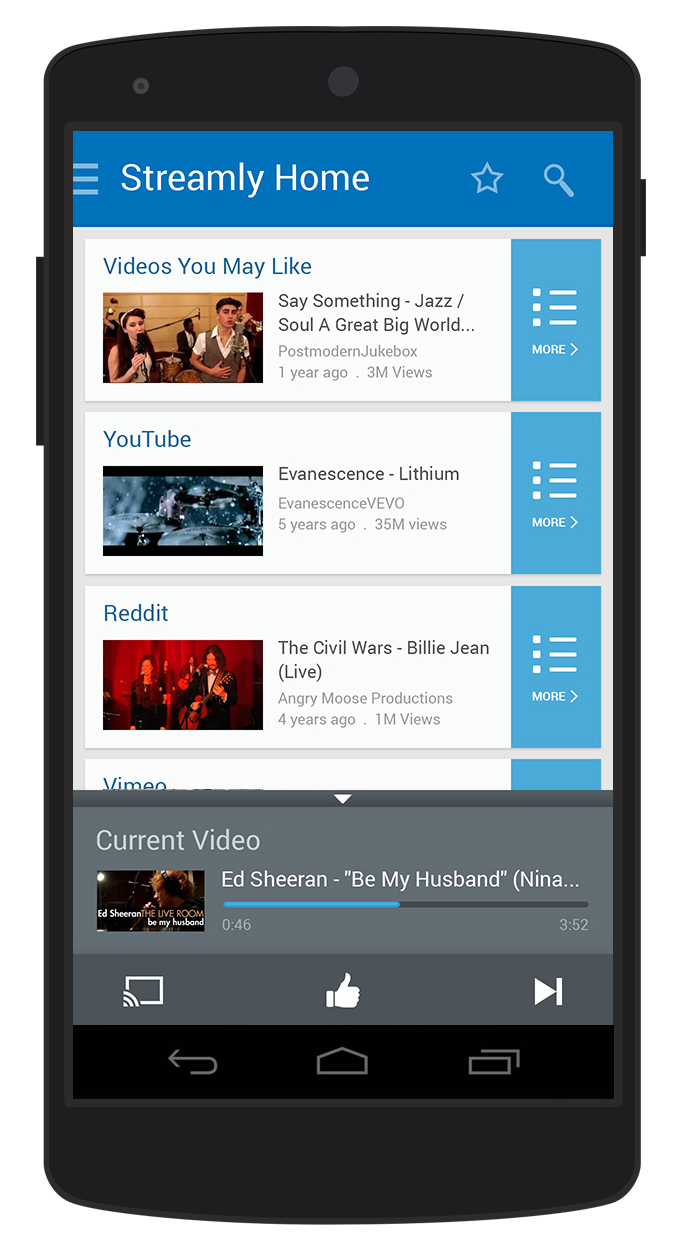Cast the video to a screen
This screenshot has height=1250, width=680.
[143, 991]
